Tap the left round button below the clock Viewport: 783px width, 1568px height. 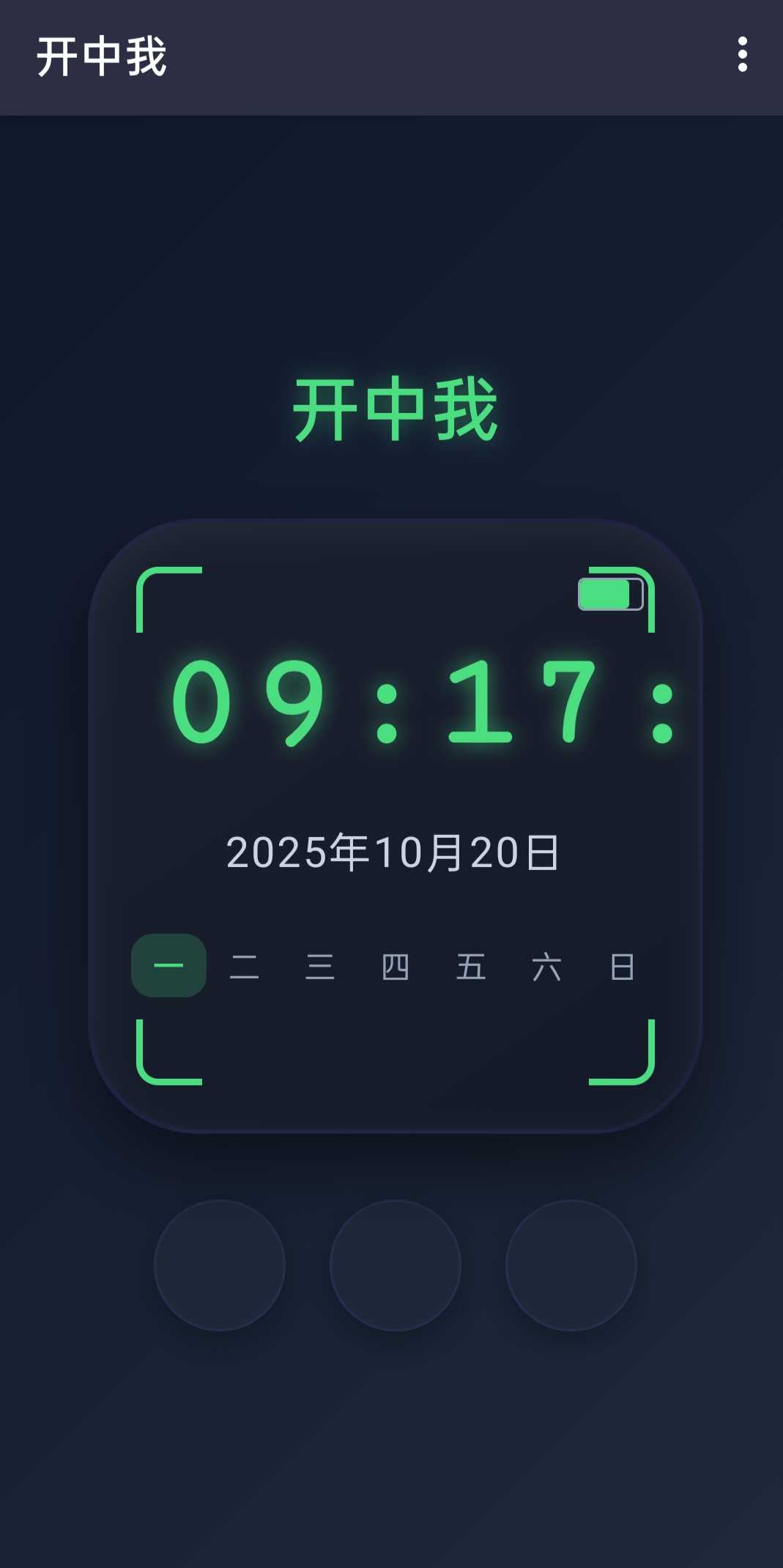(x=220, y=1265)
